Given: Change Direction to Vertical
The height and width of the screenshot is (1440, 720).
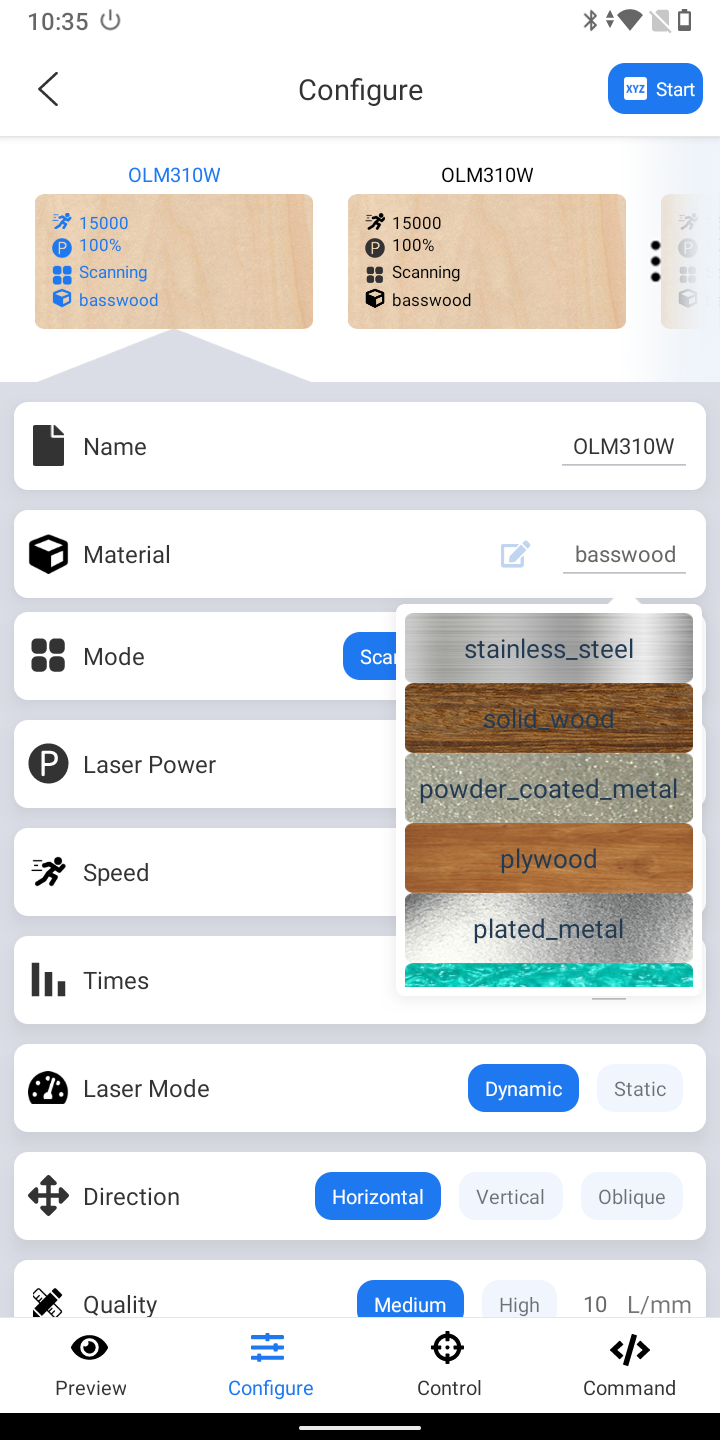Looking at the screenshot, I should (510, 1197).
